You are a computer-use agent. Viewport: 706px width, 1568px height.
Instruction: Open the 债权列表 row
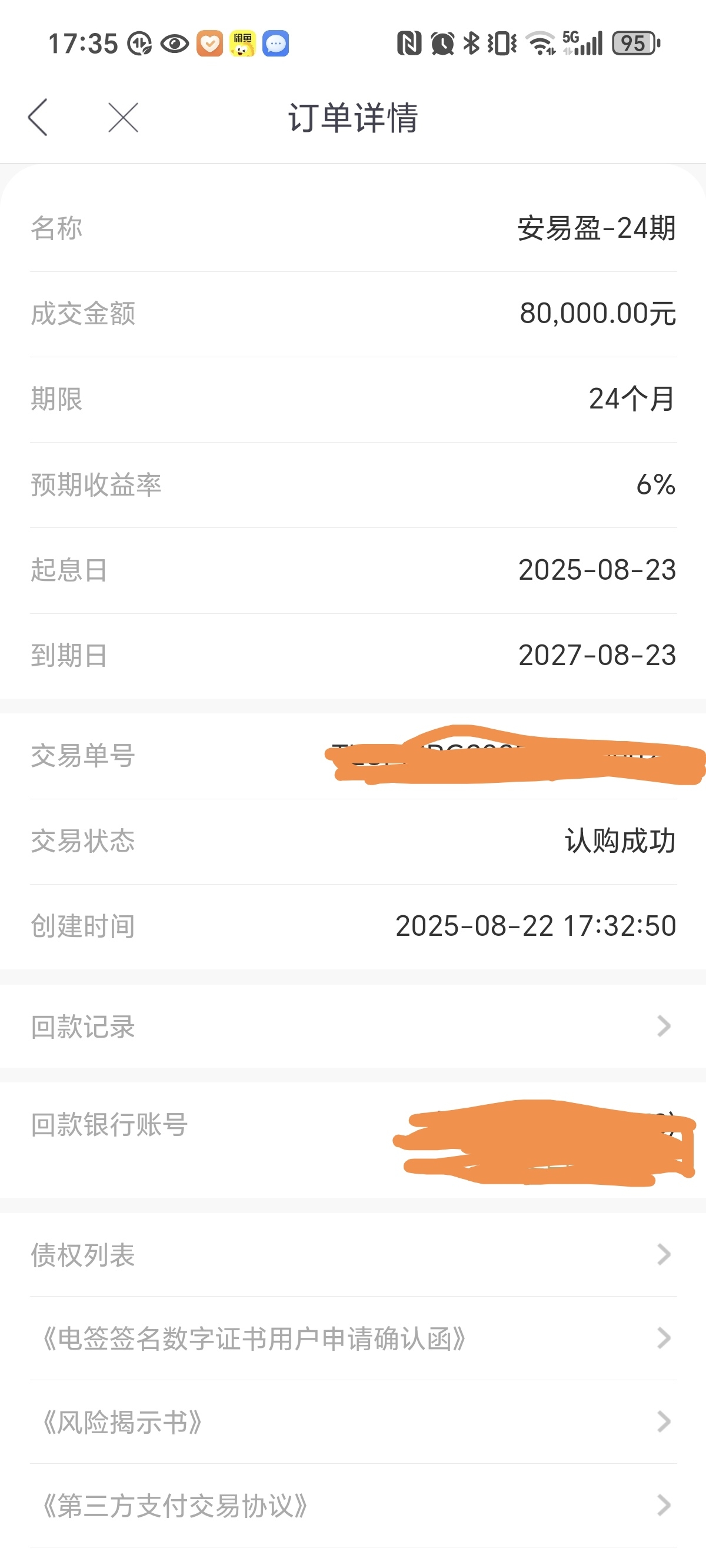click(353, 1254)
